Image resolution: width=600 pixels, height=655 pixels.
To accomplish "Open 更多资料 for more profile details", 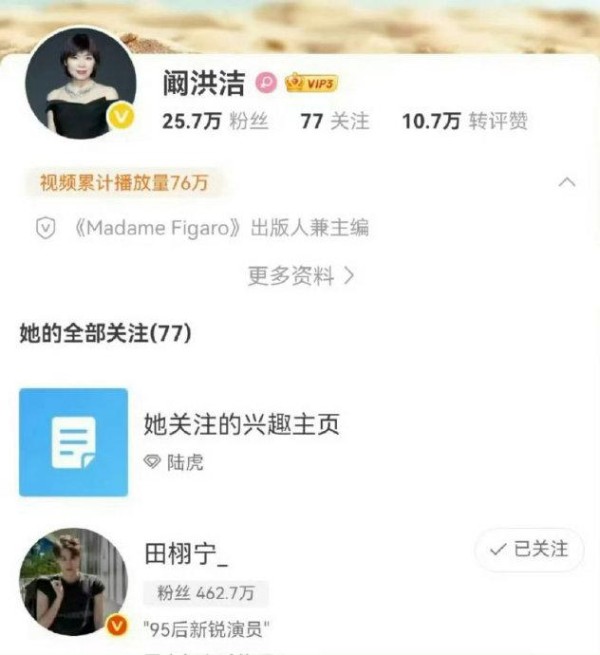I will (300, 277).
